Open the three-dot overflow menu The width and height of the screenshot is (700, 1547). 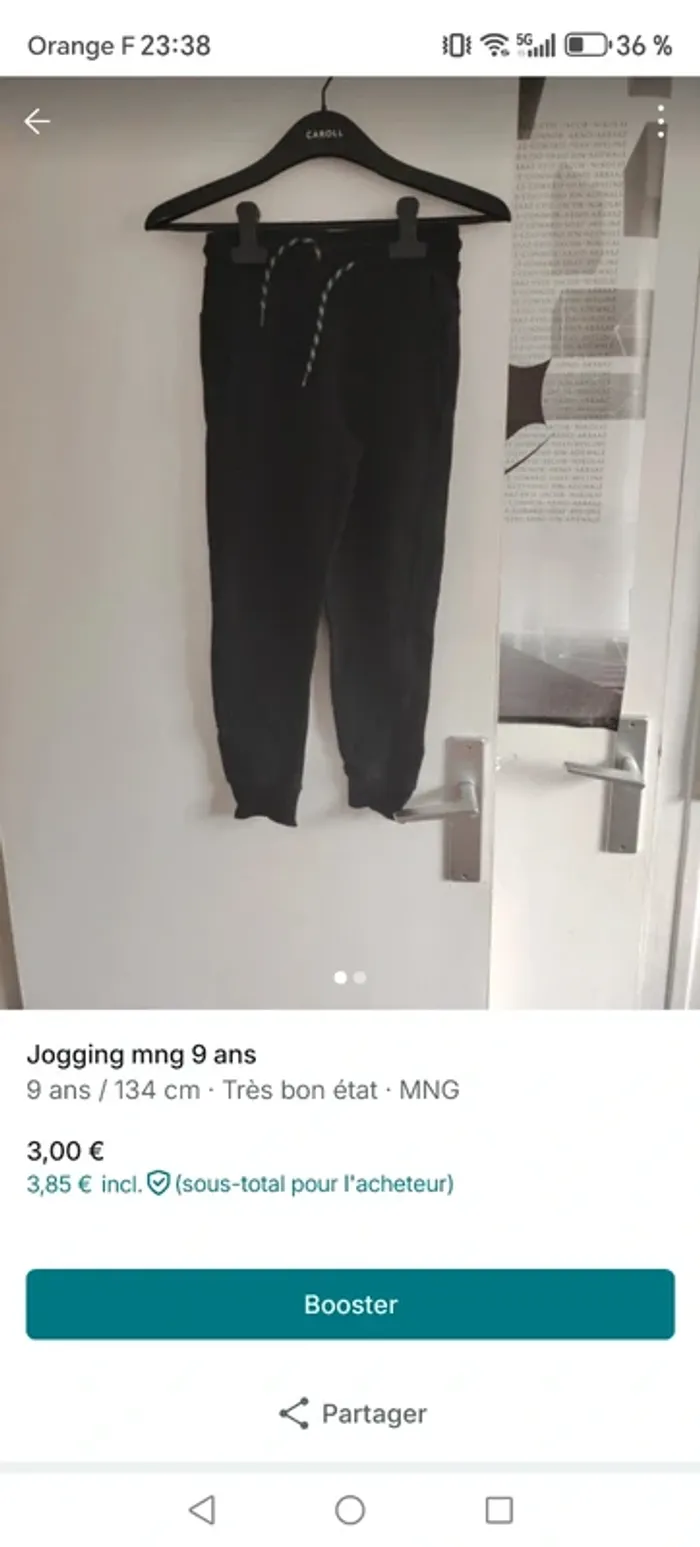661,122
